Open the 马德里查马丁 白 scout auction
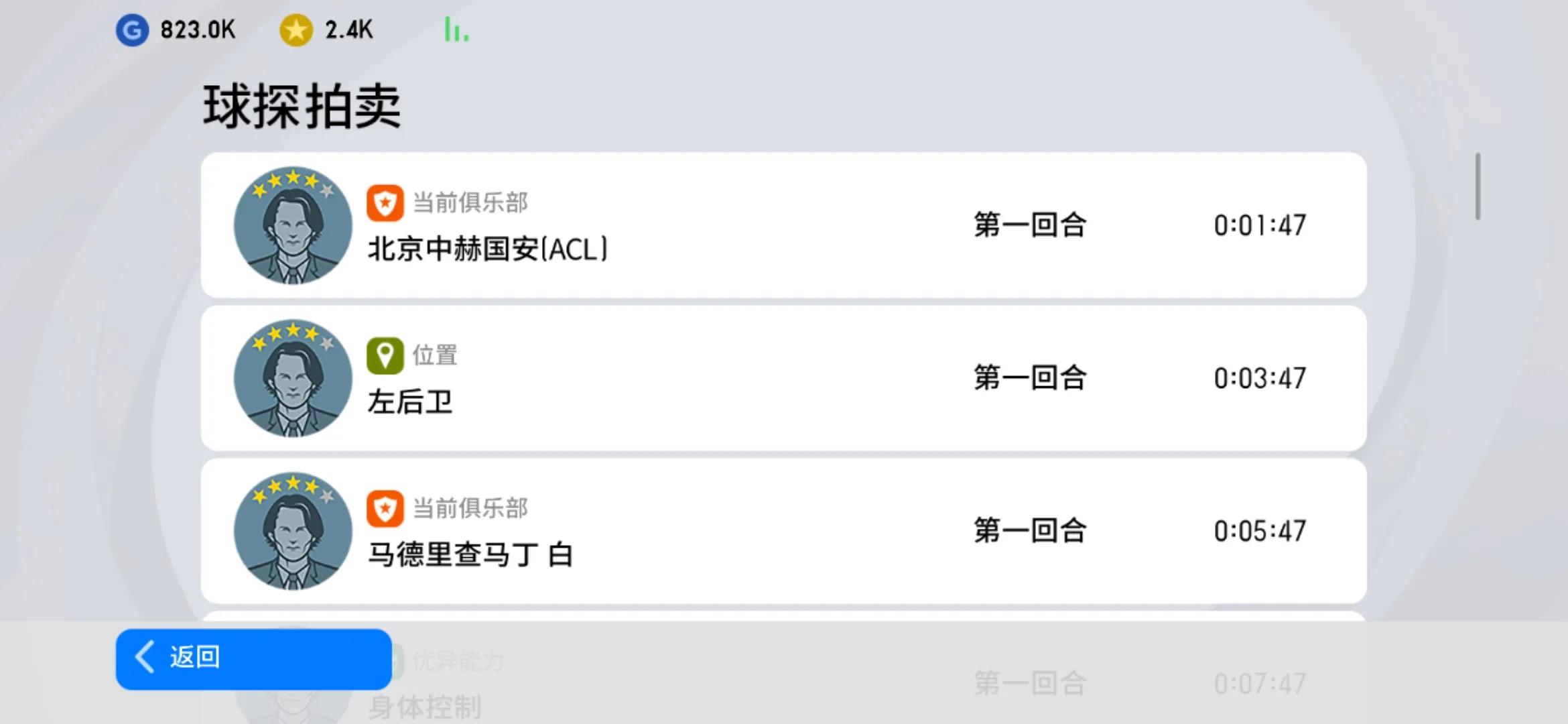 click(x=783, y=531)
